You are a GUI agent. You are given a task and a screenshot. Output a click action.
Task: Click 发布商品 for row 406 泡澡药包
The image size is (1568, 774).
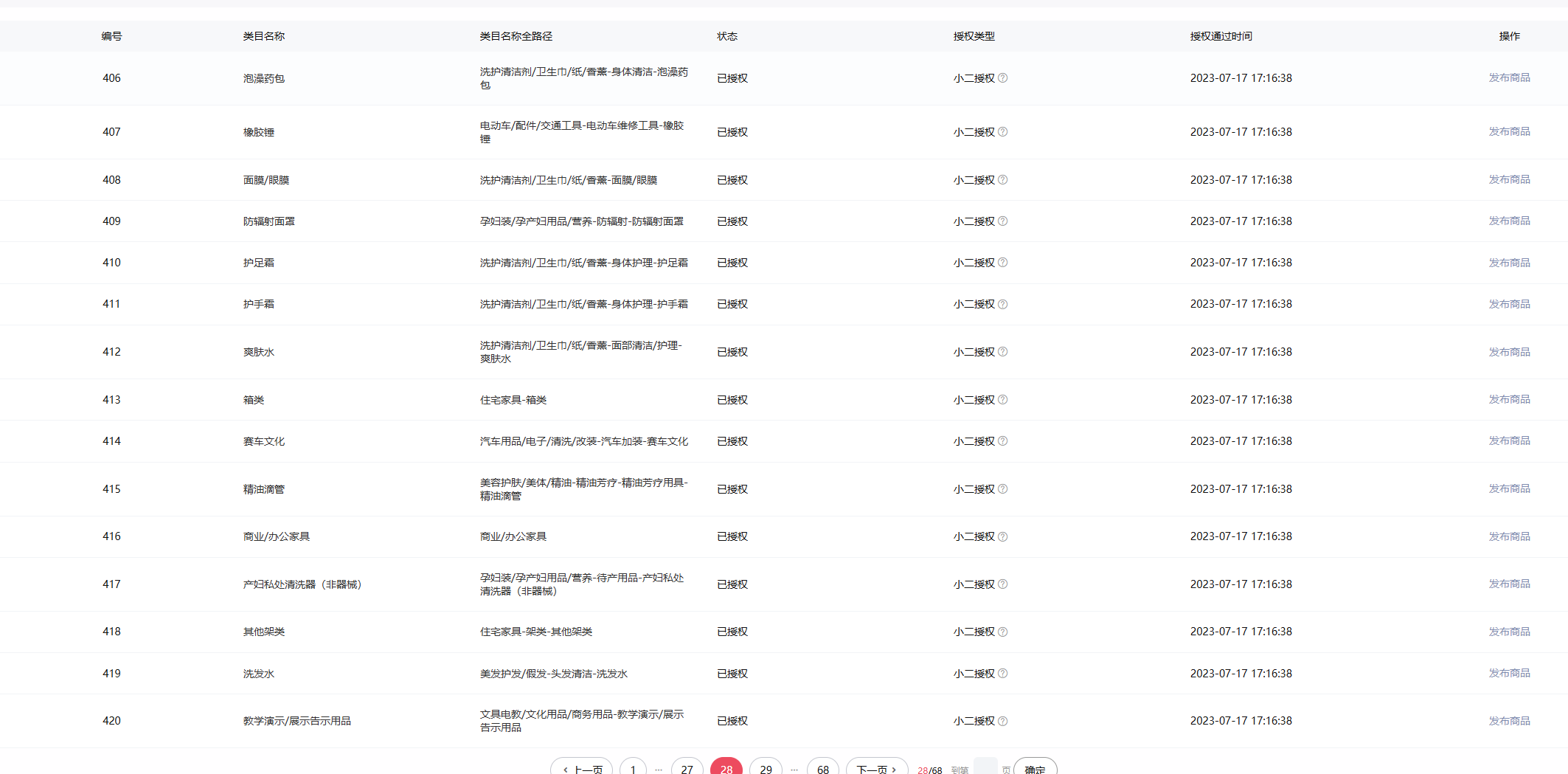[1509, 77]
